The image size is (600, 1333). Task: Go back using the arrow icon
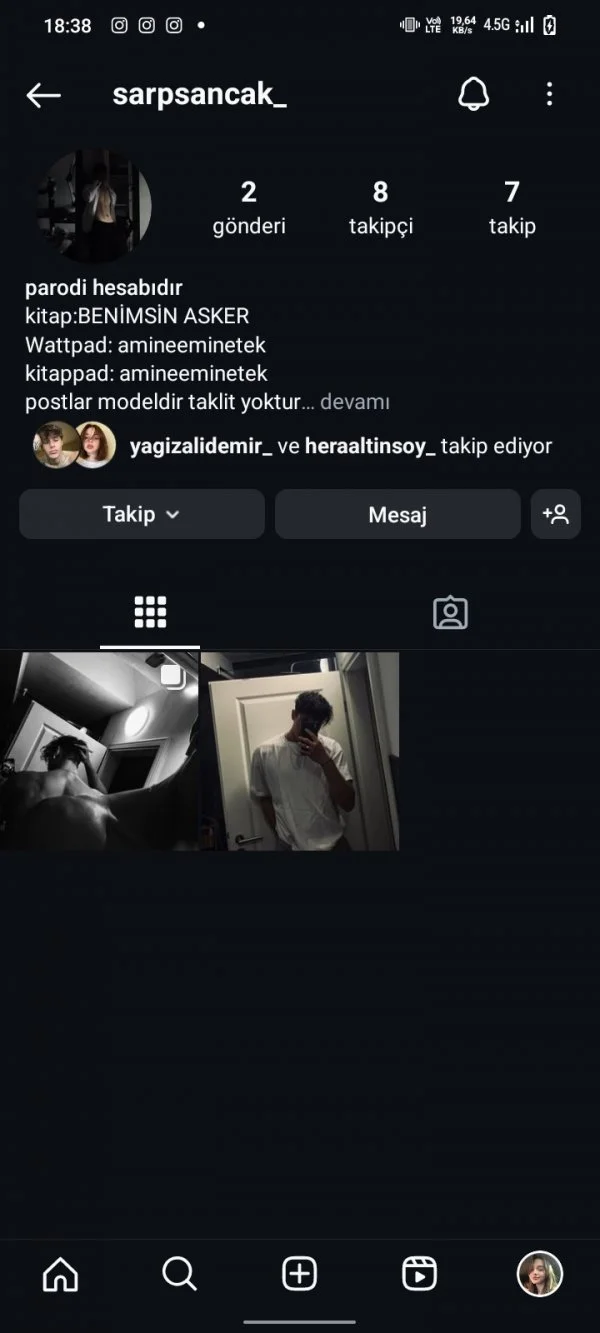43,95
